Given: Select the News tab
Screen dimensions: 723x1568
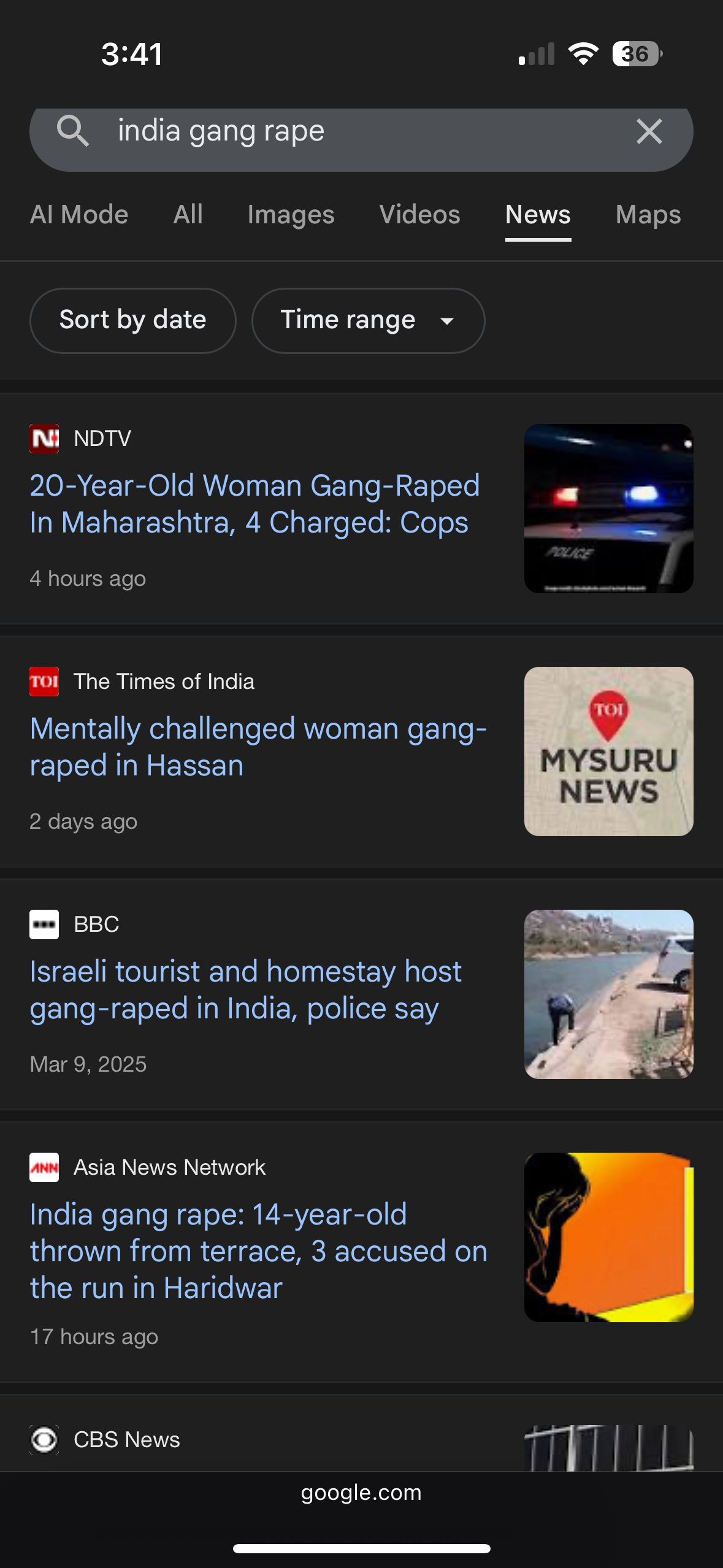Looking at the screenshot, I should pyautogui.click(x=538, y=215).
